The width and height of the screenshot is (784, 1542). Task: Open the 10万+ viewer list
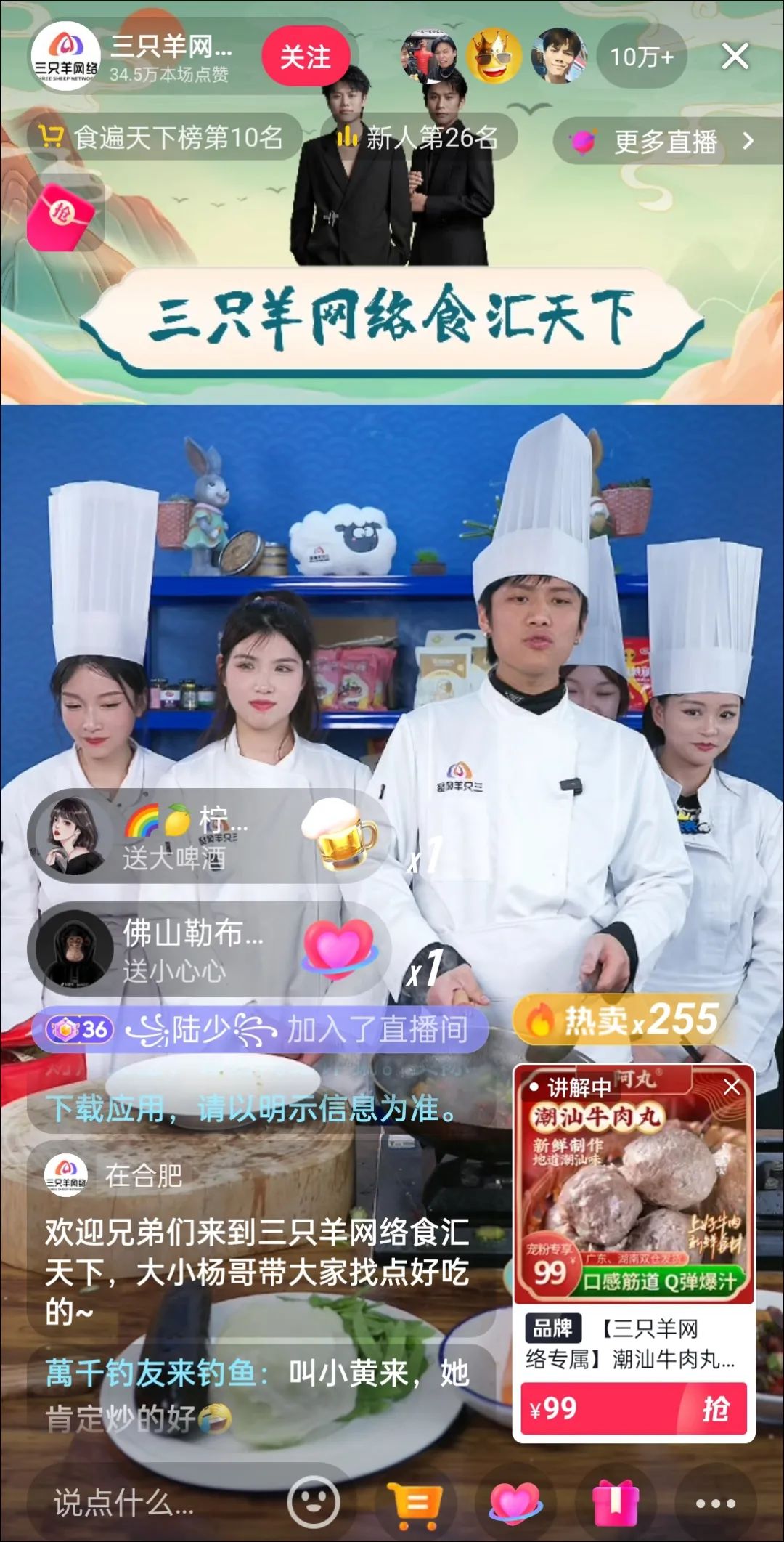click(642, 57)
